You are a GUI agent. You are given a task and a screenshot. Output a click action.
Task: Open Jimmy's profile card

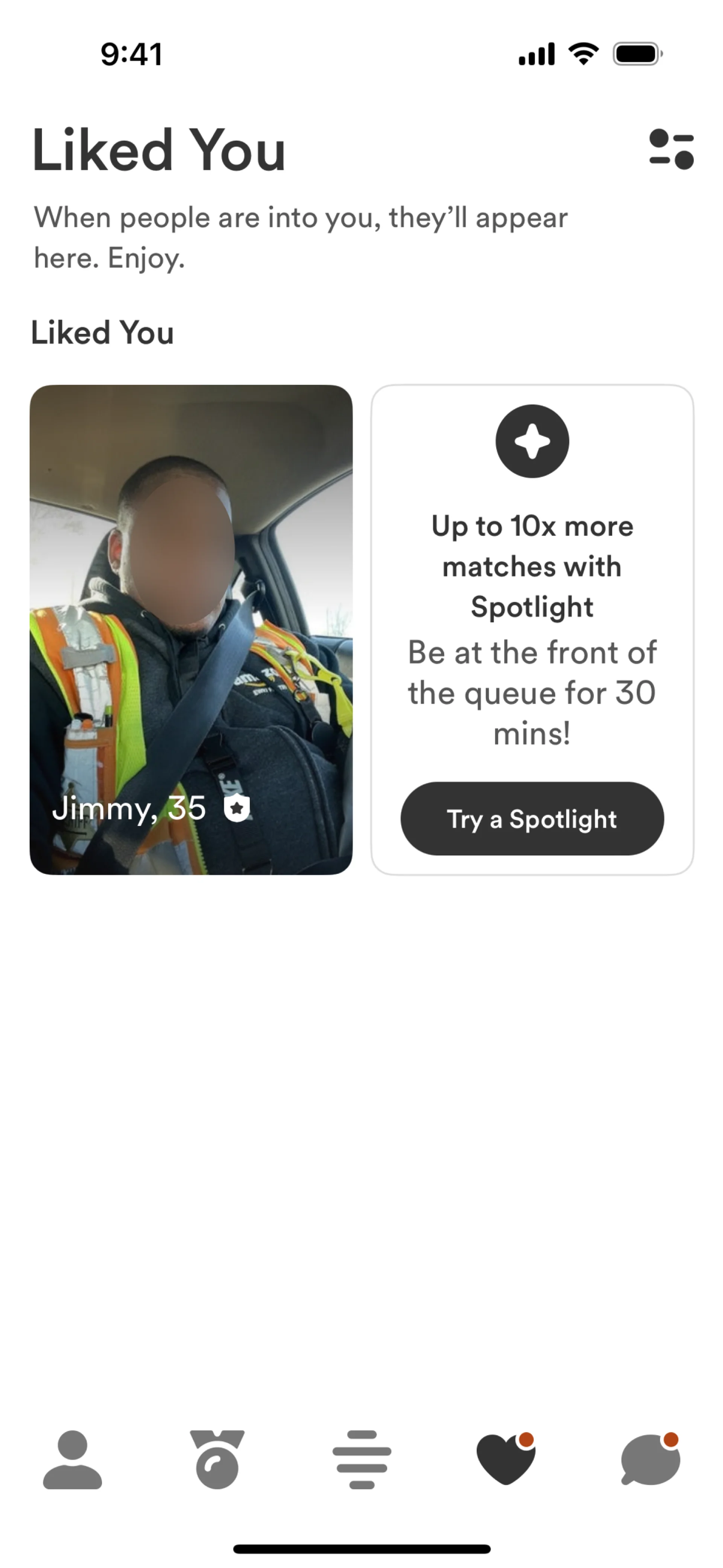[x=191, y=629]
